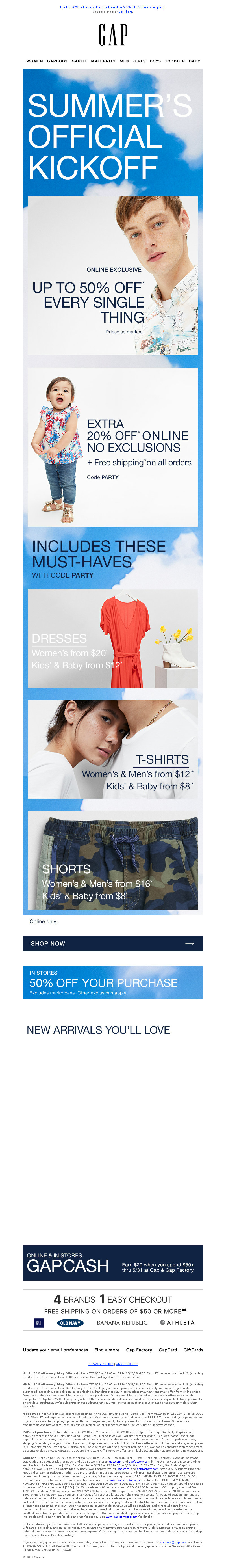
Task: Open the up to 50% off online exclusive banner
Action: pyautogui.click(x=112, y=275)
